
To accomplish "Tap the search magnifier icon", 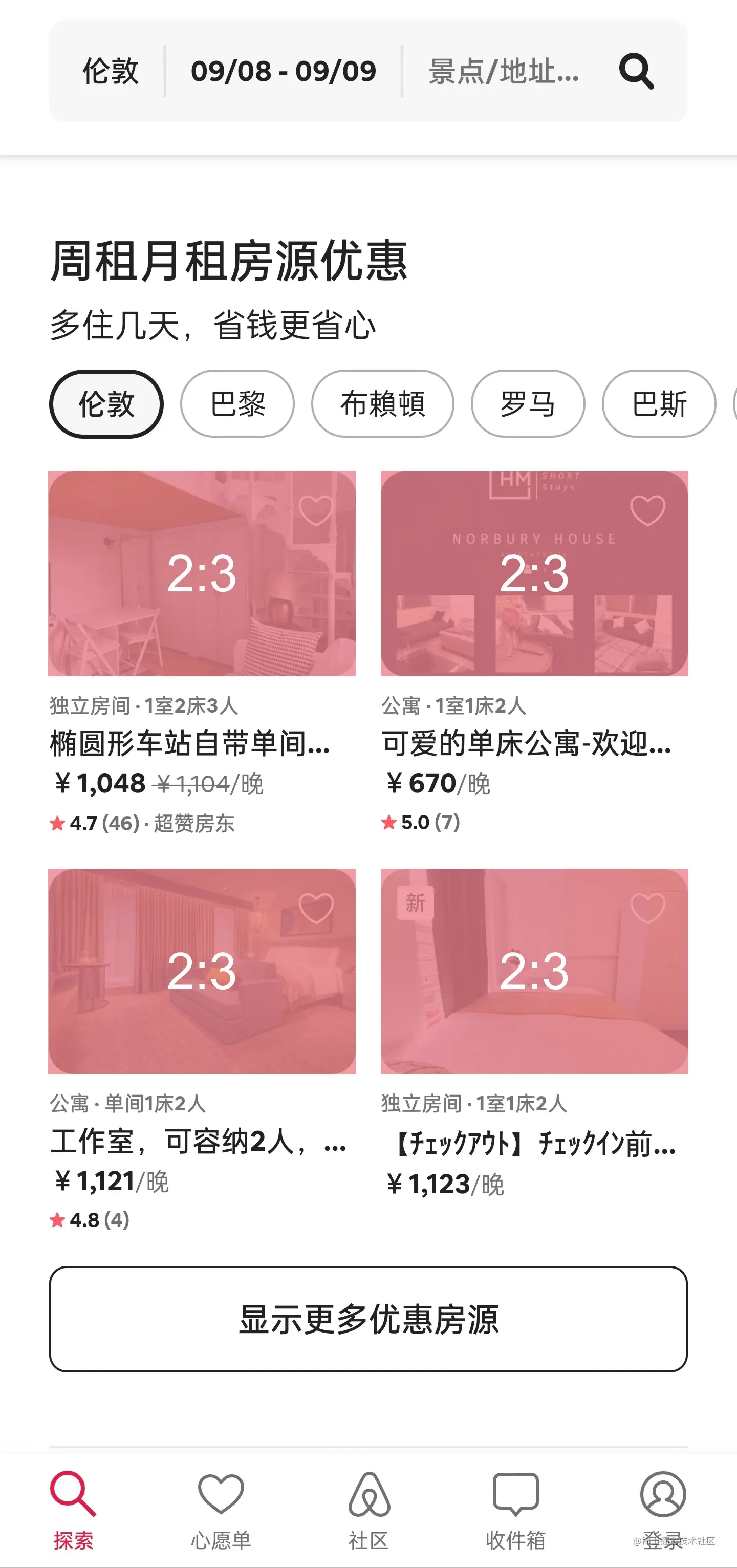I will (x=636, y=72).
